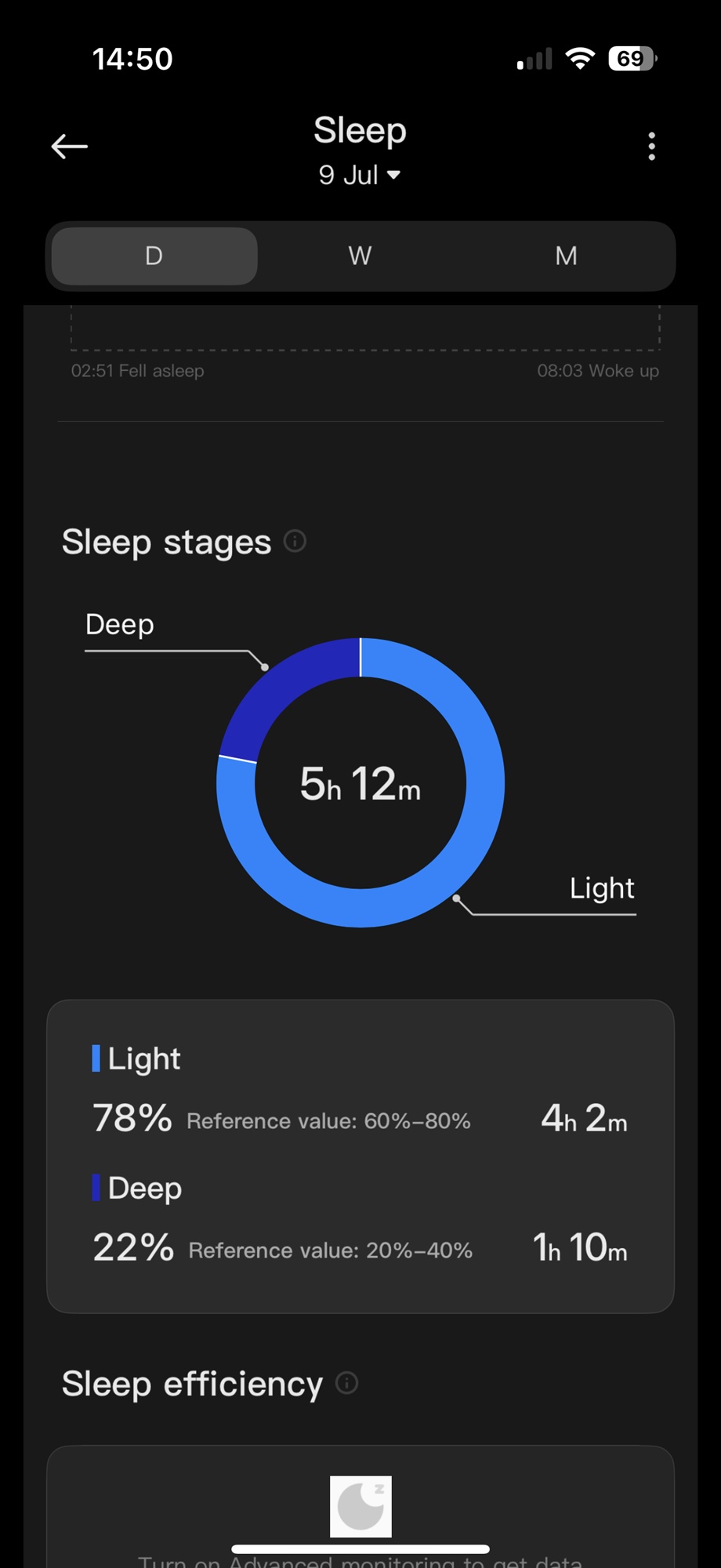721x1568 pixels.
Task: Select the D day view tab
Action: 154,256
